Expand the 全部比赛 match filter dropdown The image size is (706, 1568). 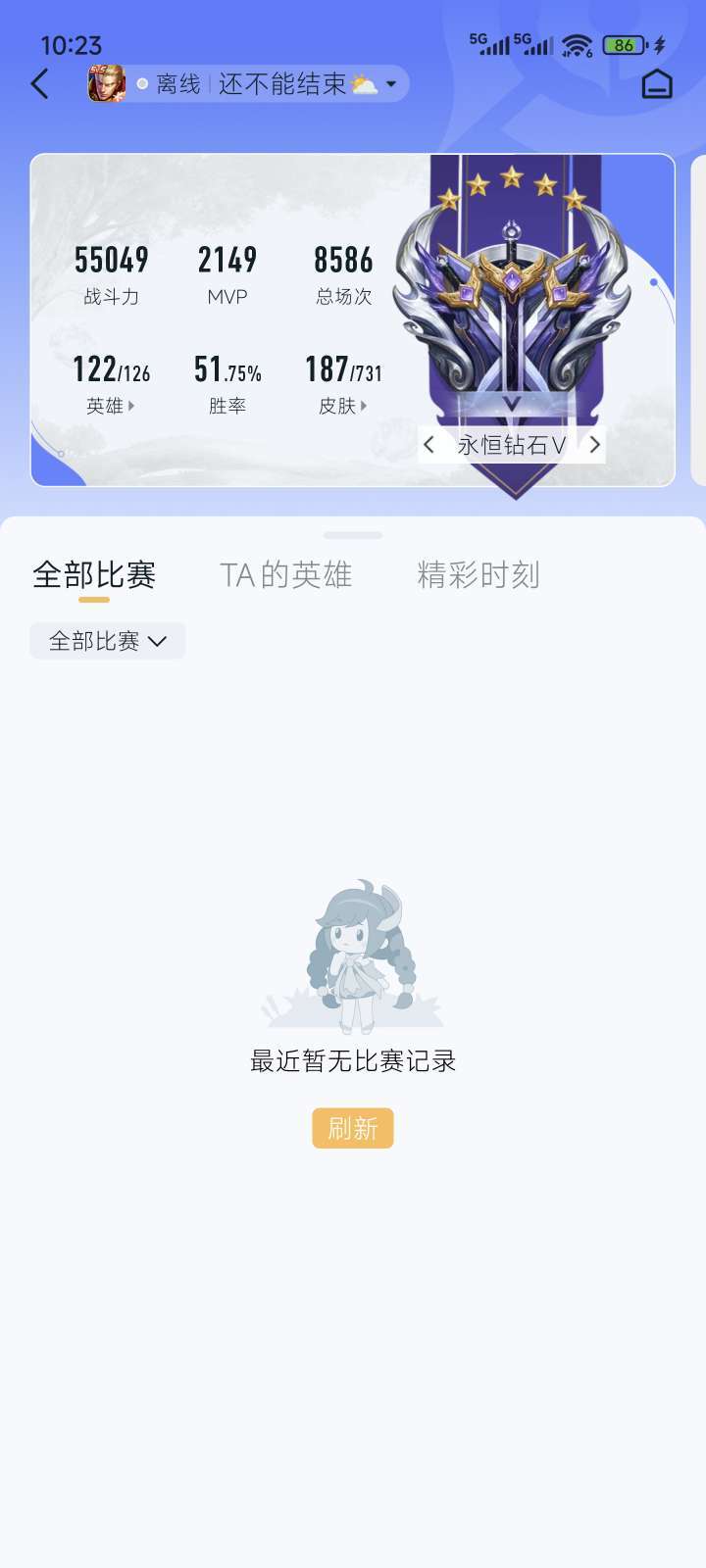[108, 641]
